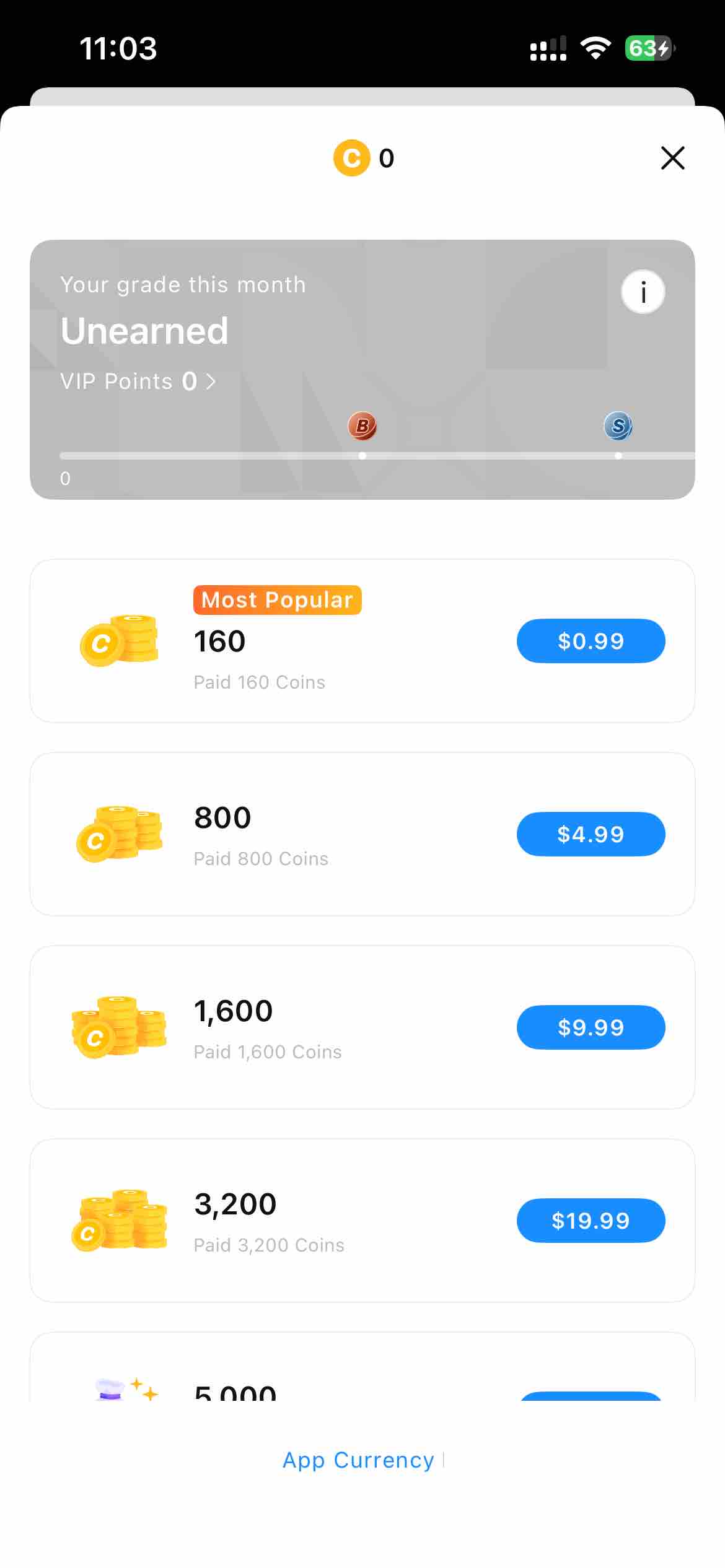This screenshot has height=1568, width=725.
Task: Open the App Currency link
Action: pos(358,1460)
